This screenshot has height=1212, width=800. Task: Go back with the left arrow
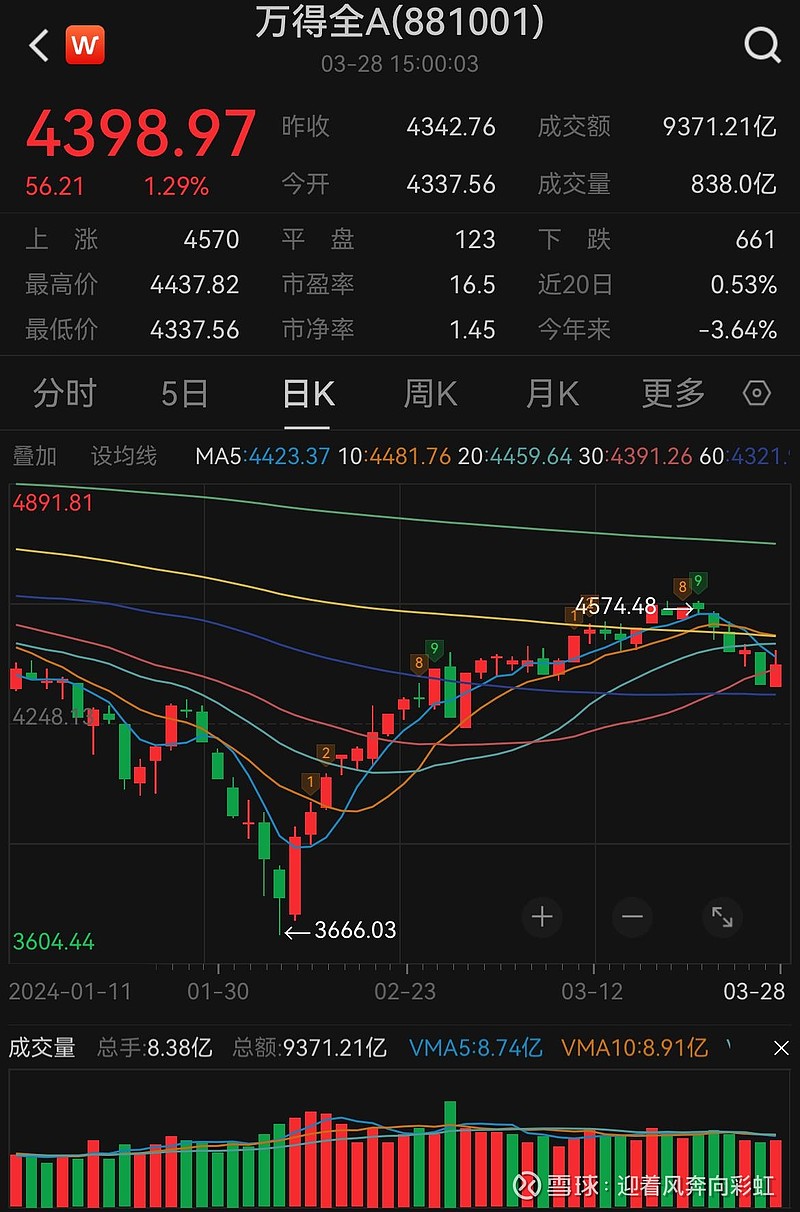point(36,44)
